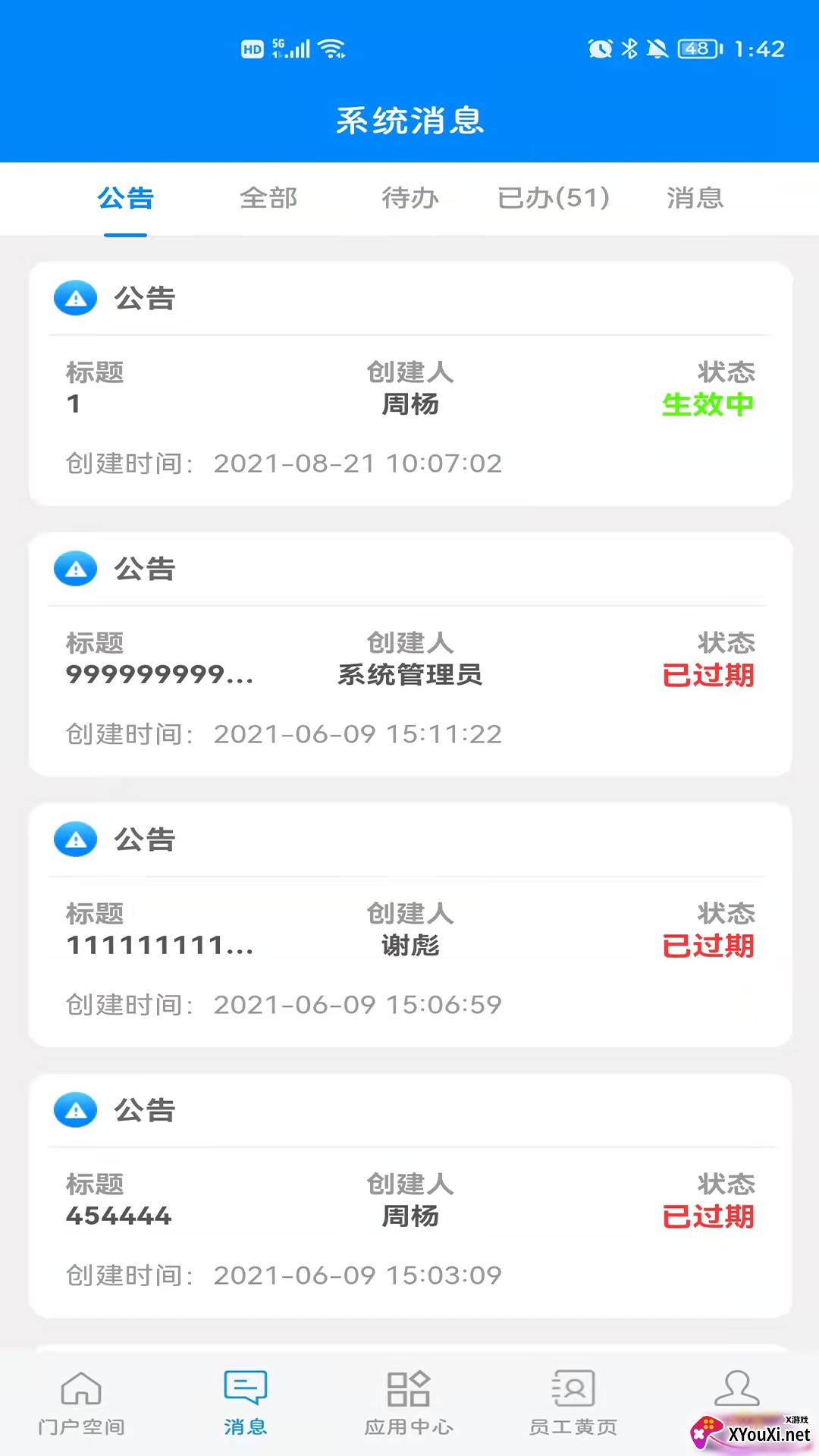The height and width of the screenshot is (1456, 819).
Task: Select the 已办(51) tab
Action: [553, 199]
